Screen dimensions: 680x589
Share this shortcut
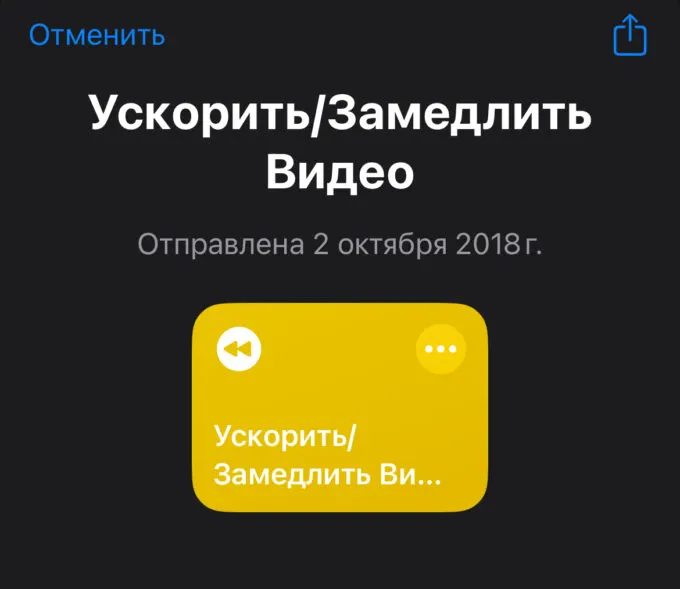629,36
